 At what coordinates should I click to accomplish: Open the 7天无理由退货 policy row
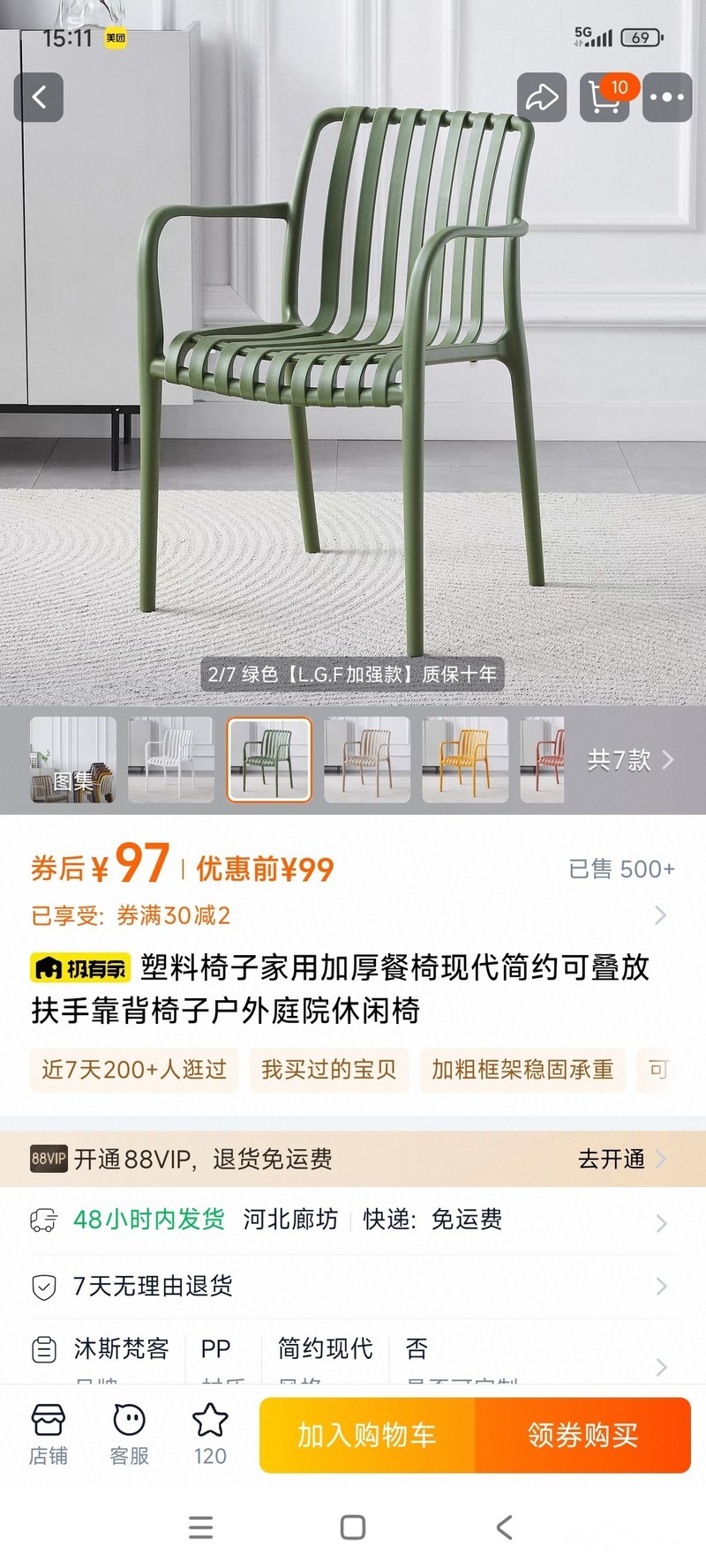[x=353, y=1287]
